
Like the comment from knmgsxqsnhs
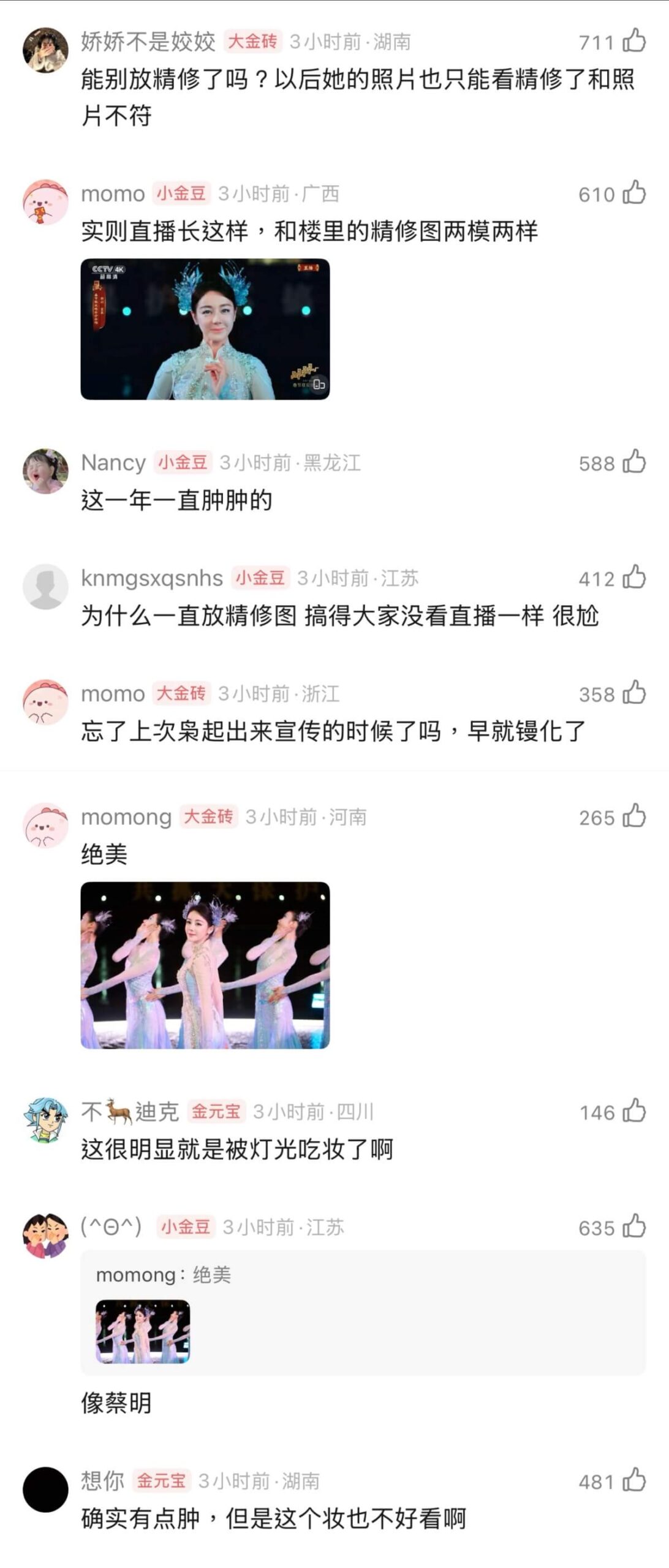click(x=634, y=578)
